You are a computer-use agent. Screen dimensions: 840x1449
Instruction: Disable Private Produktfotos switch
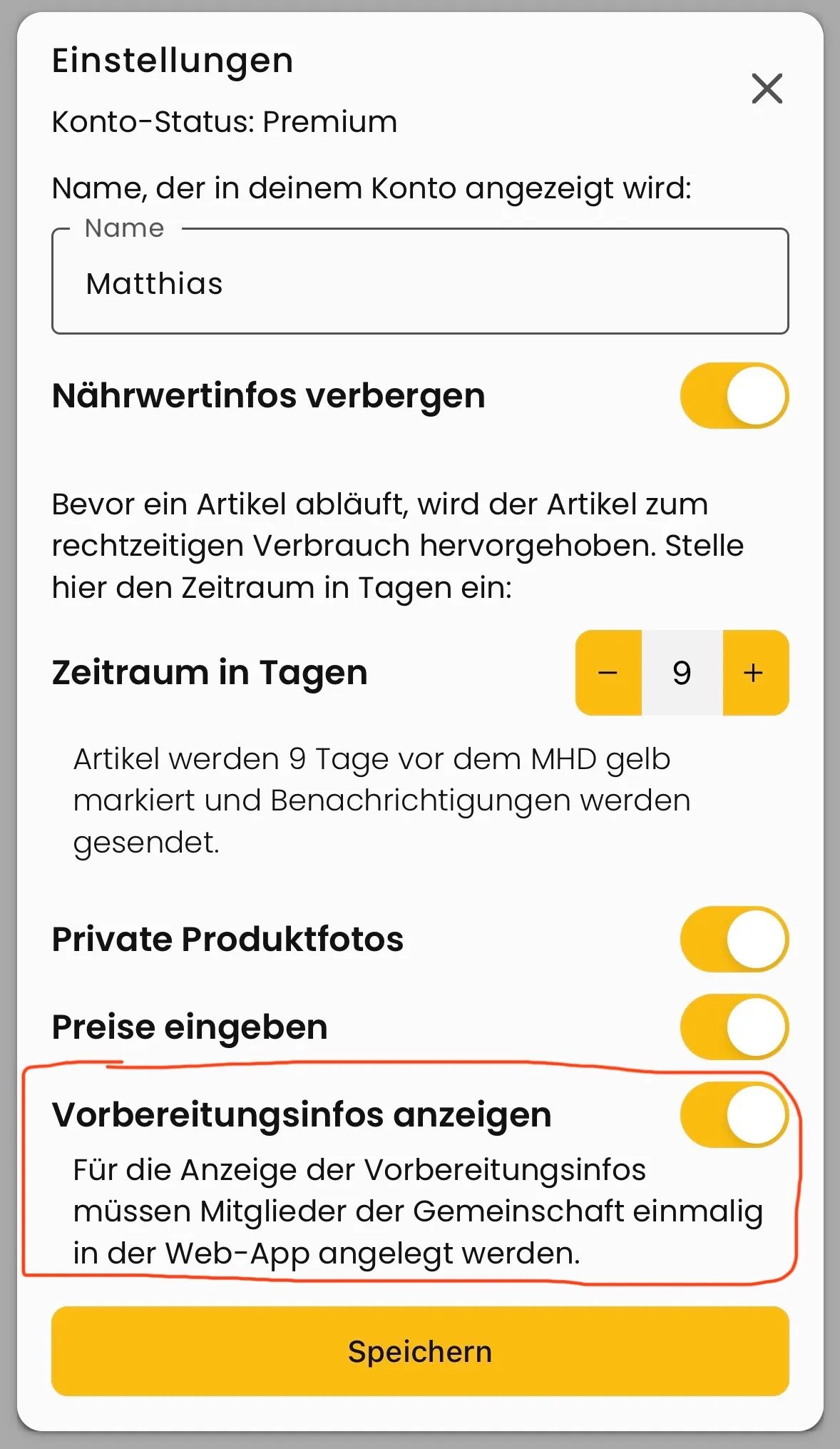pos(734,939)
